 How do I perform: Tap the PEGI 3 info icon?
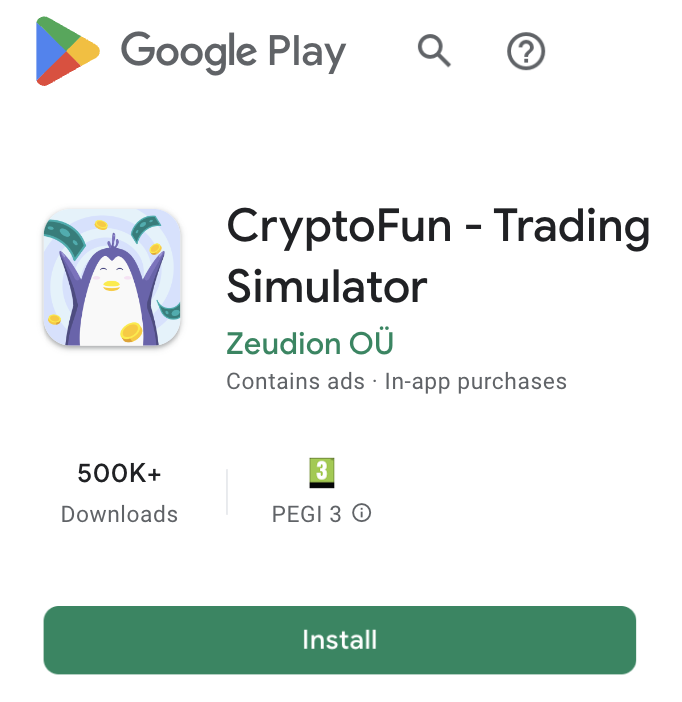(363, 514)
